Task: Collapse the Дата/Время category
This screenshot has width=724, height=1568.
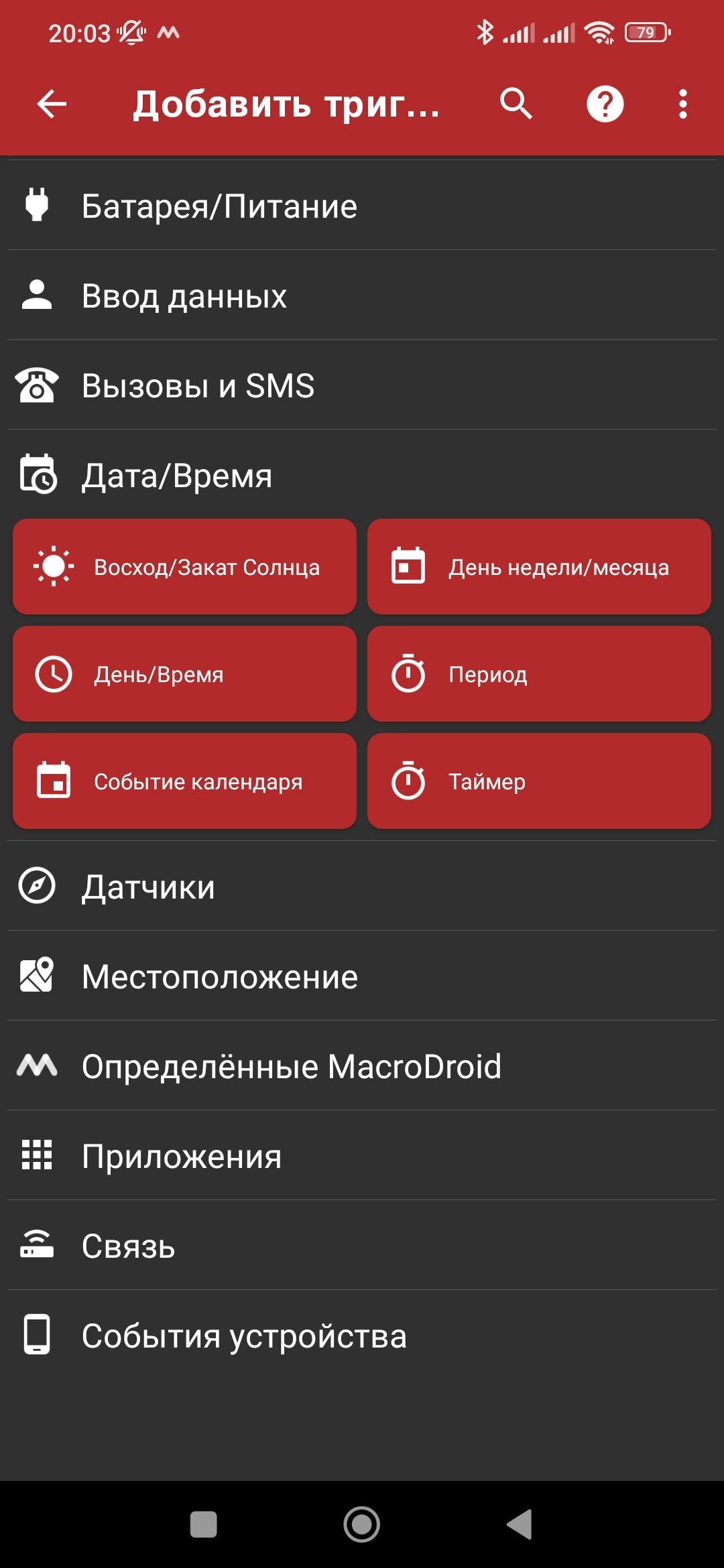Action: pos(362,475)
